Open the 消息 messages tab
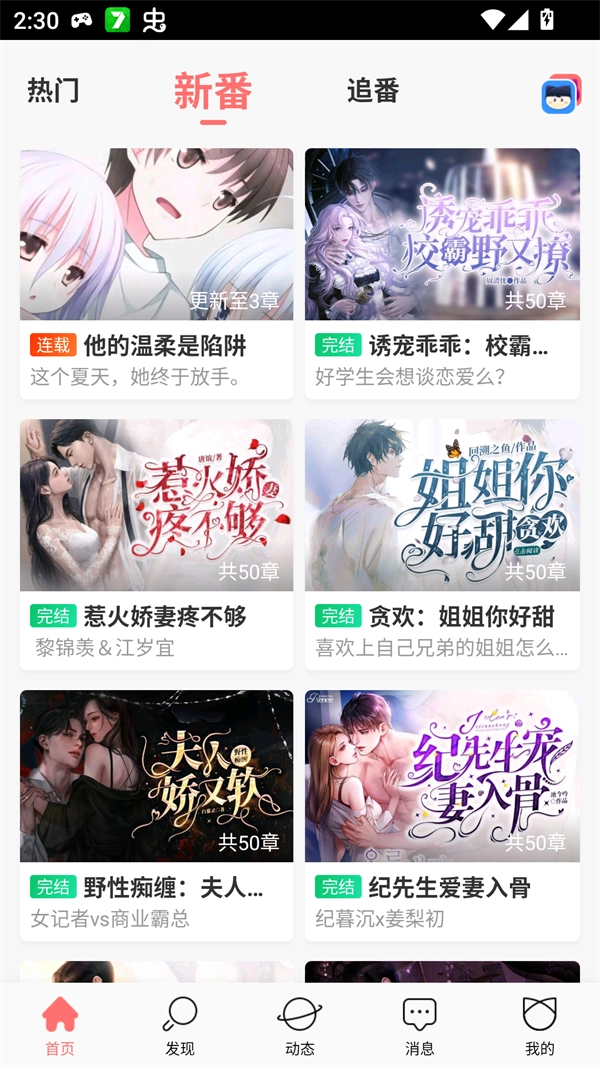 click(420, 1026)
